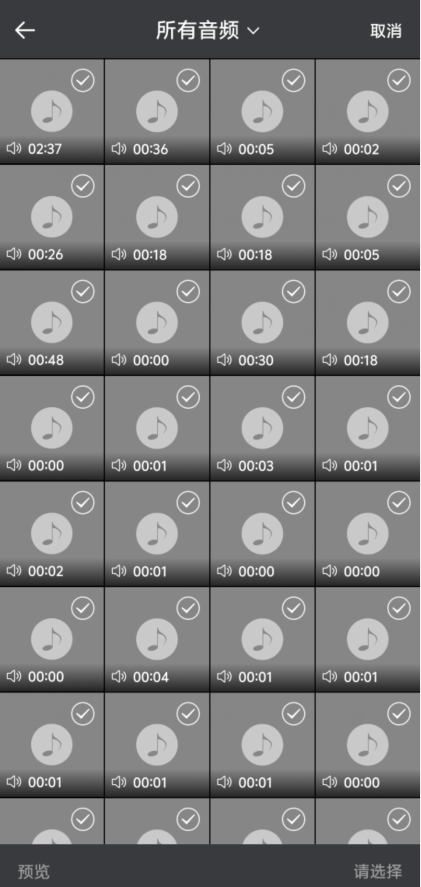Tap 预览 to preview
The height and width of the screenshot is (887, 421).
coord(34,871)
